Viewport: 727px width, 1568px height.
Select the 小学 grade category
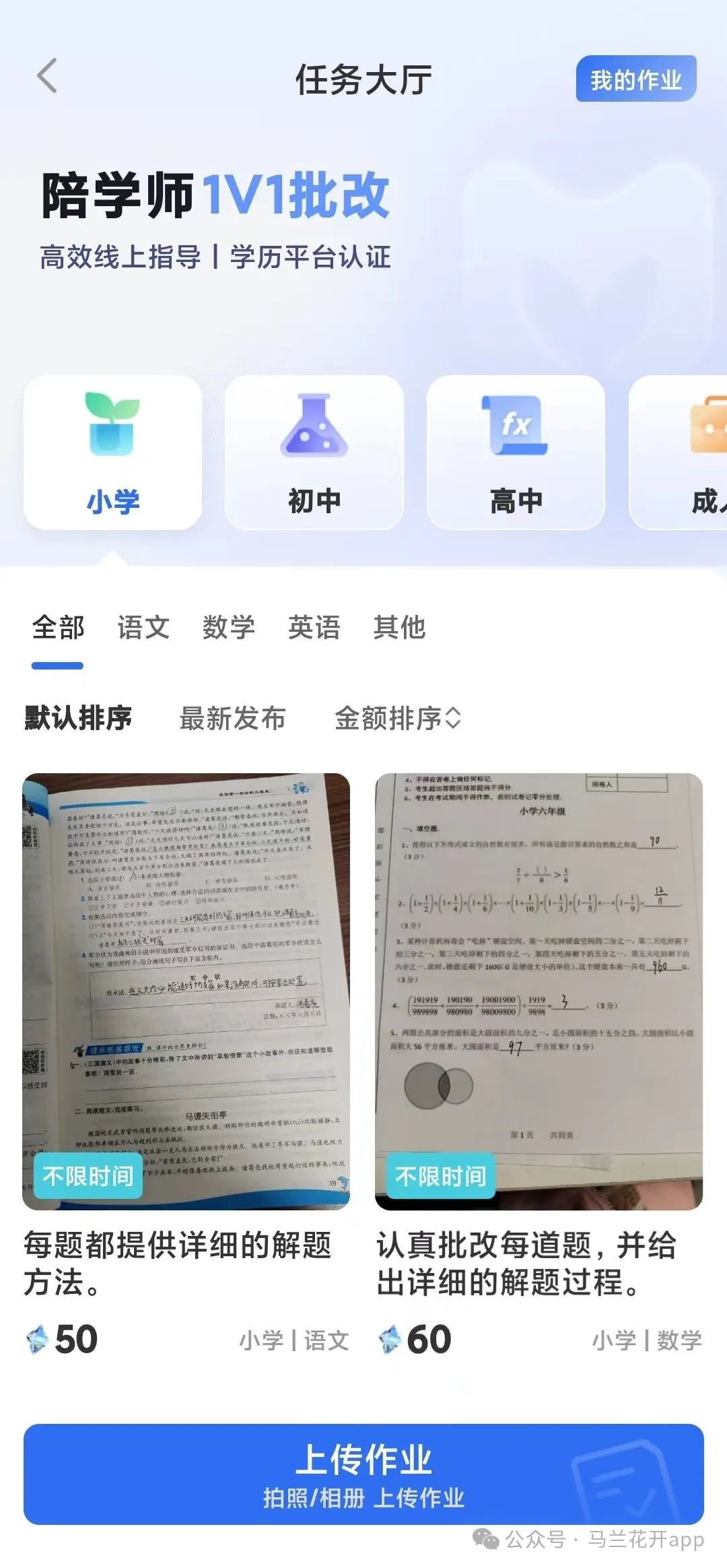coord(112,453)
